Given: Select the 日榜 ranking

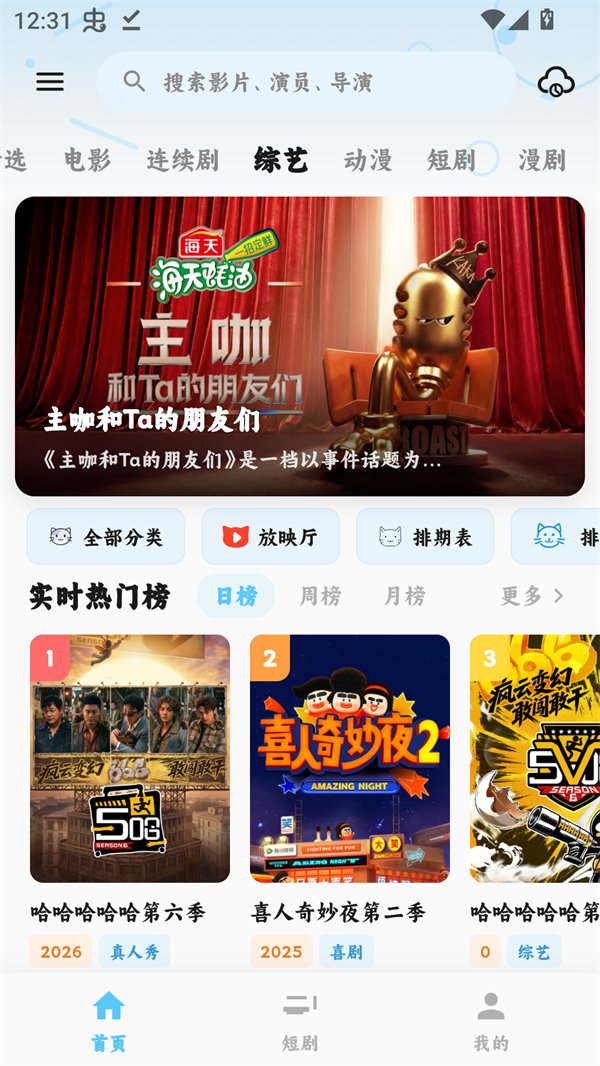Looking at the screenshot, I should (x=236, y=596).
